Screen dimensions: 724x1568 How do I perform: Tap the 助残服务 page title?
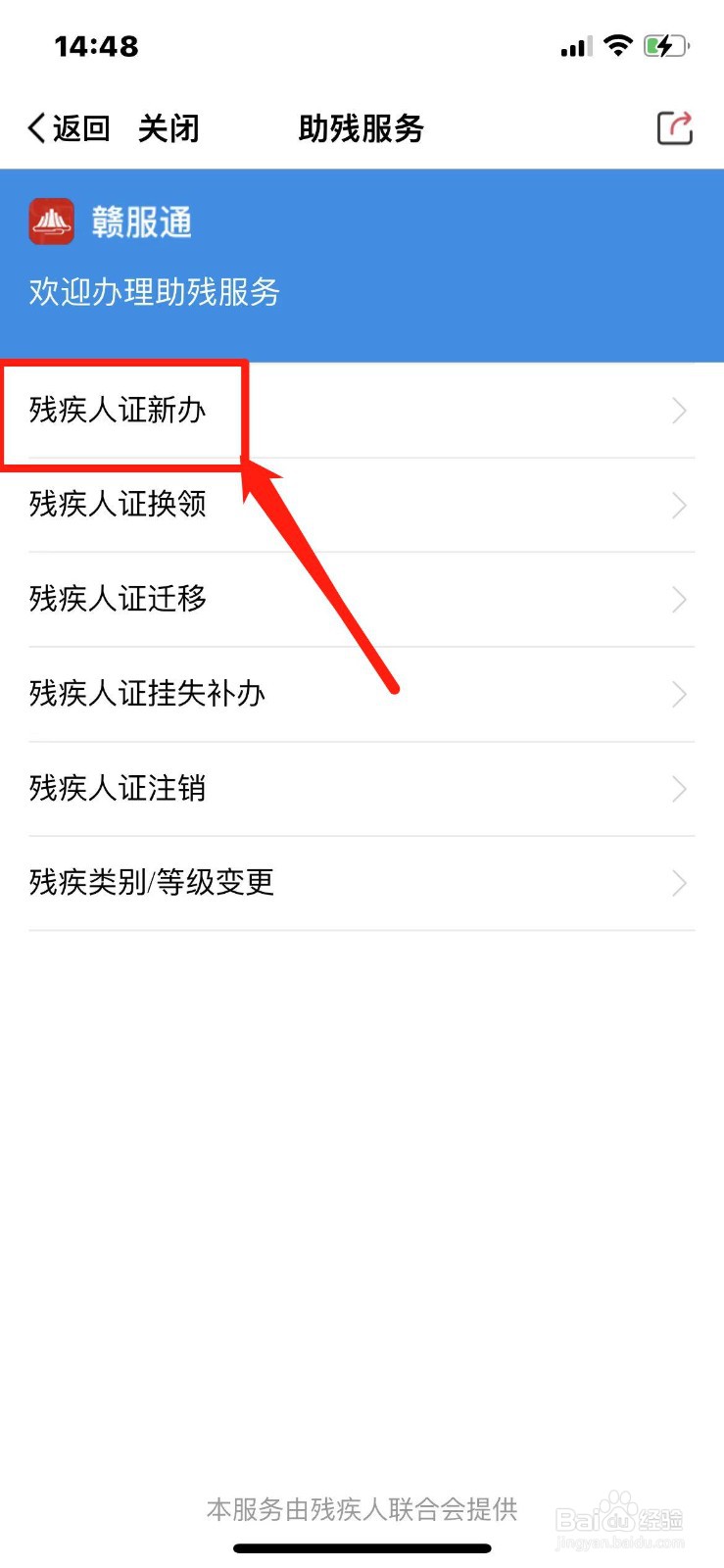pyautogui.click(x=361, y=128)
